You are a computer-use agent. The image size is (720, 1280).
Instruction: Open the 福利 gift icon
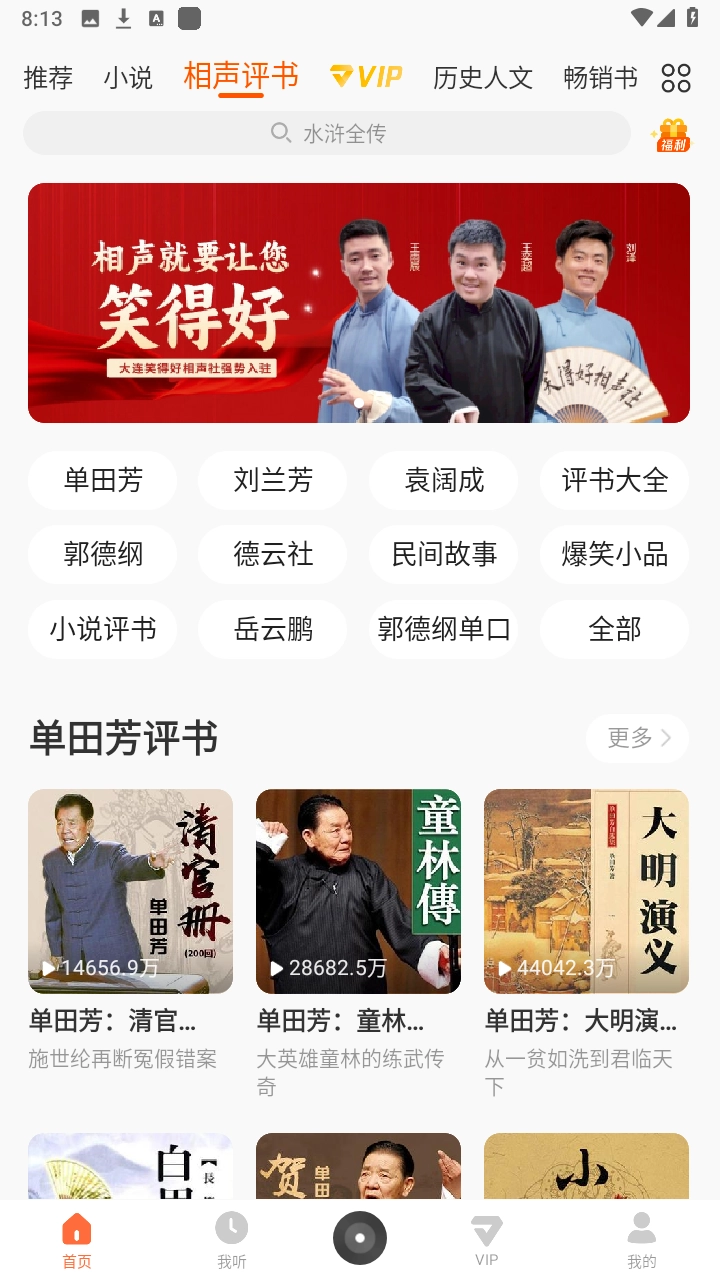671,135
